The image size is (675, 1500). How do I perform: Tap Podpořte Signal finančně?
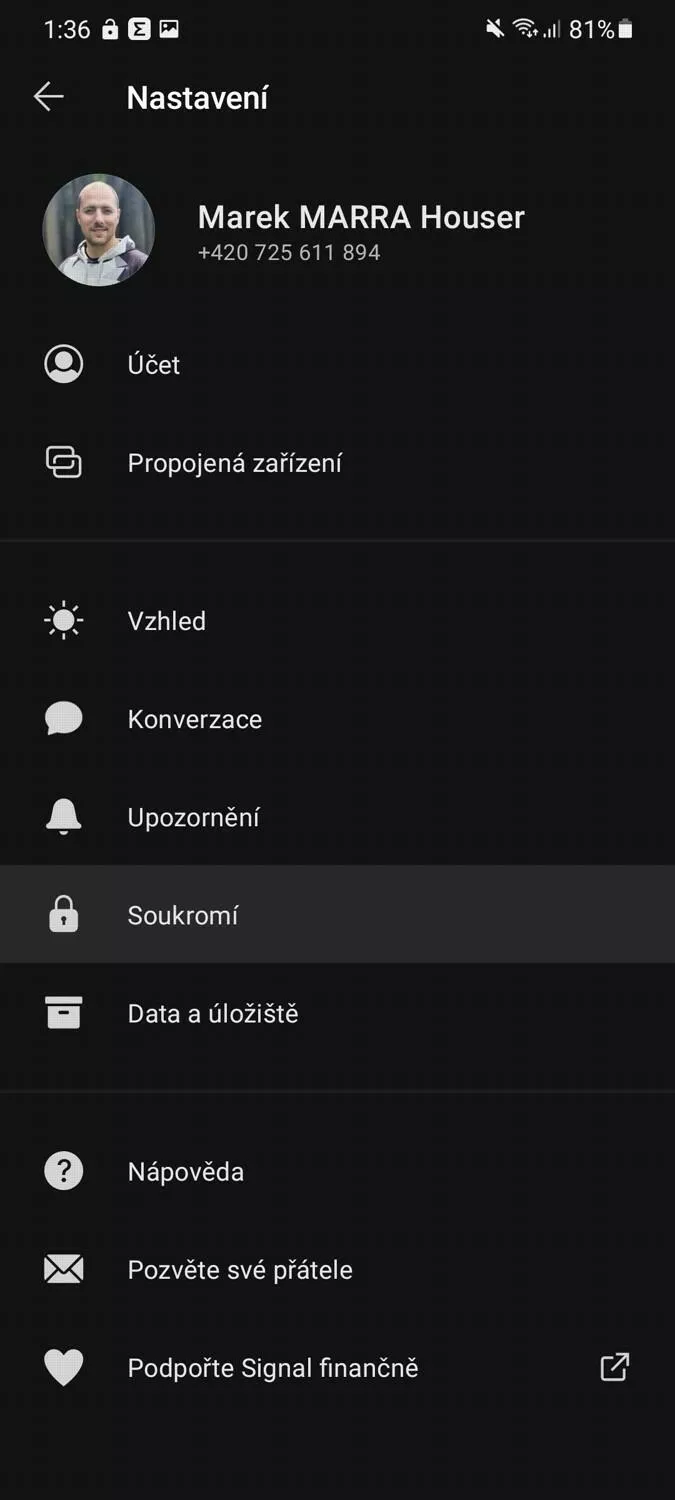tap(337, 1367)
